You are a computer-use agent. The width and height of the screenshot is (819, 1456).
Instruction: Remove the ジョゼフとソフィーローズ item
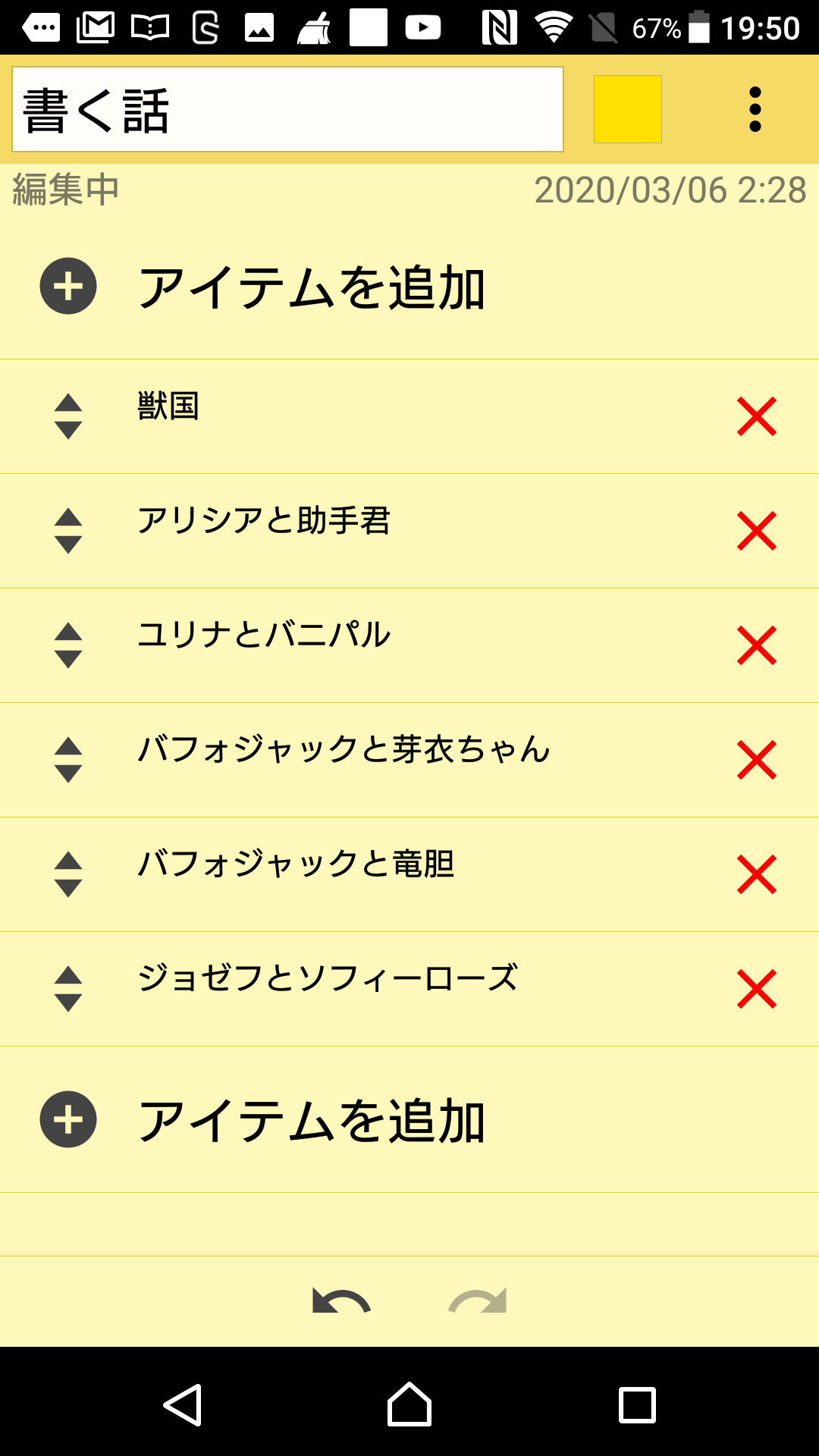pyautogui.click(x=756, y=989)
